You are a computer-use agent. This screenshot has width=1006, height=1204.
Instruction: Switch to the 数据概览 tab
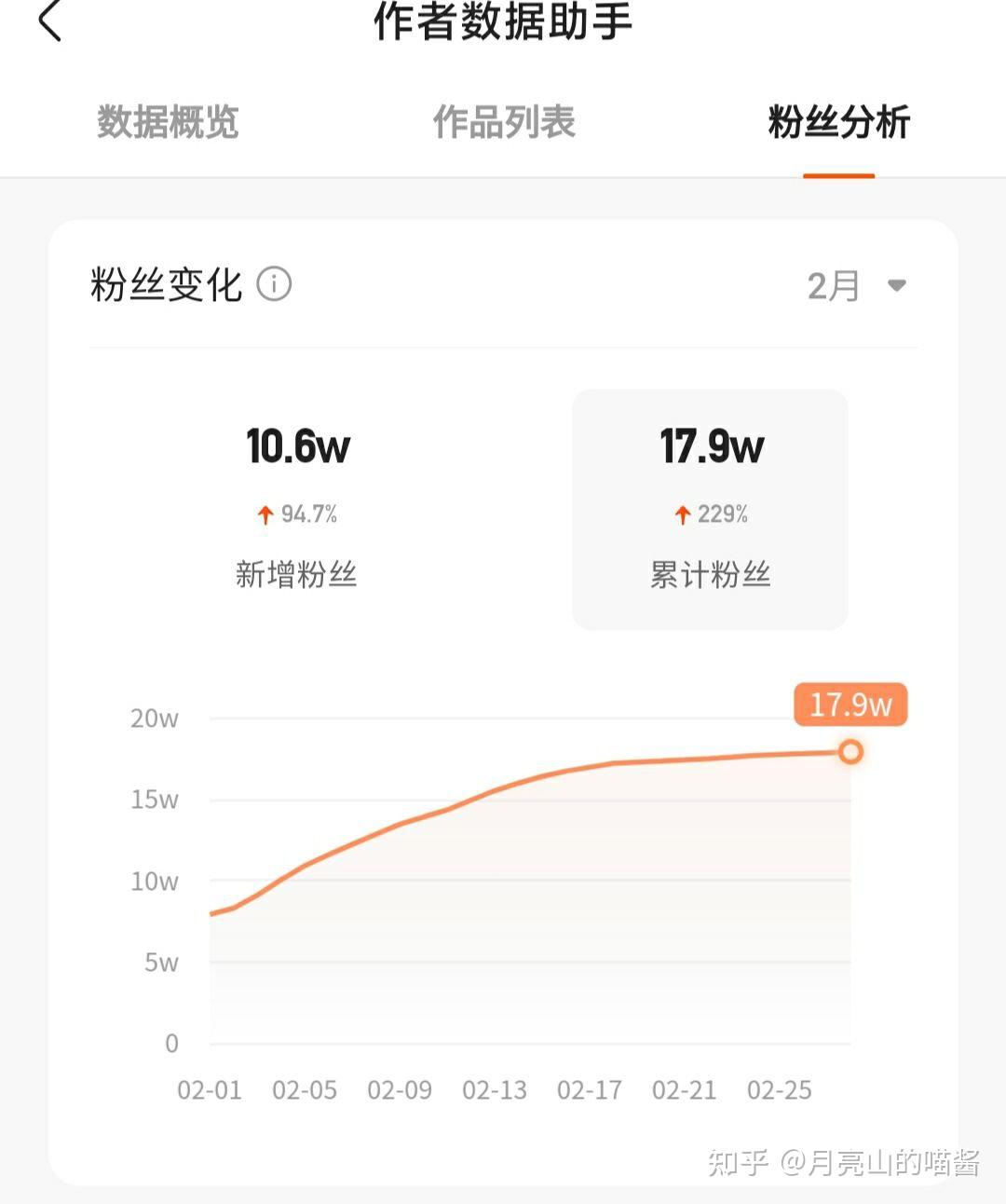(x=168, y=122)
